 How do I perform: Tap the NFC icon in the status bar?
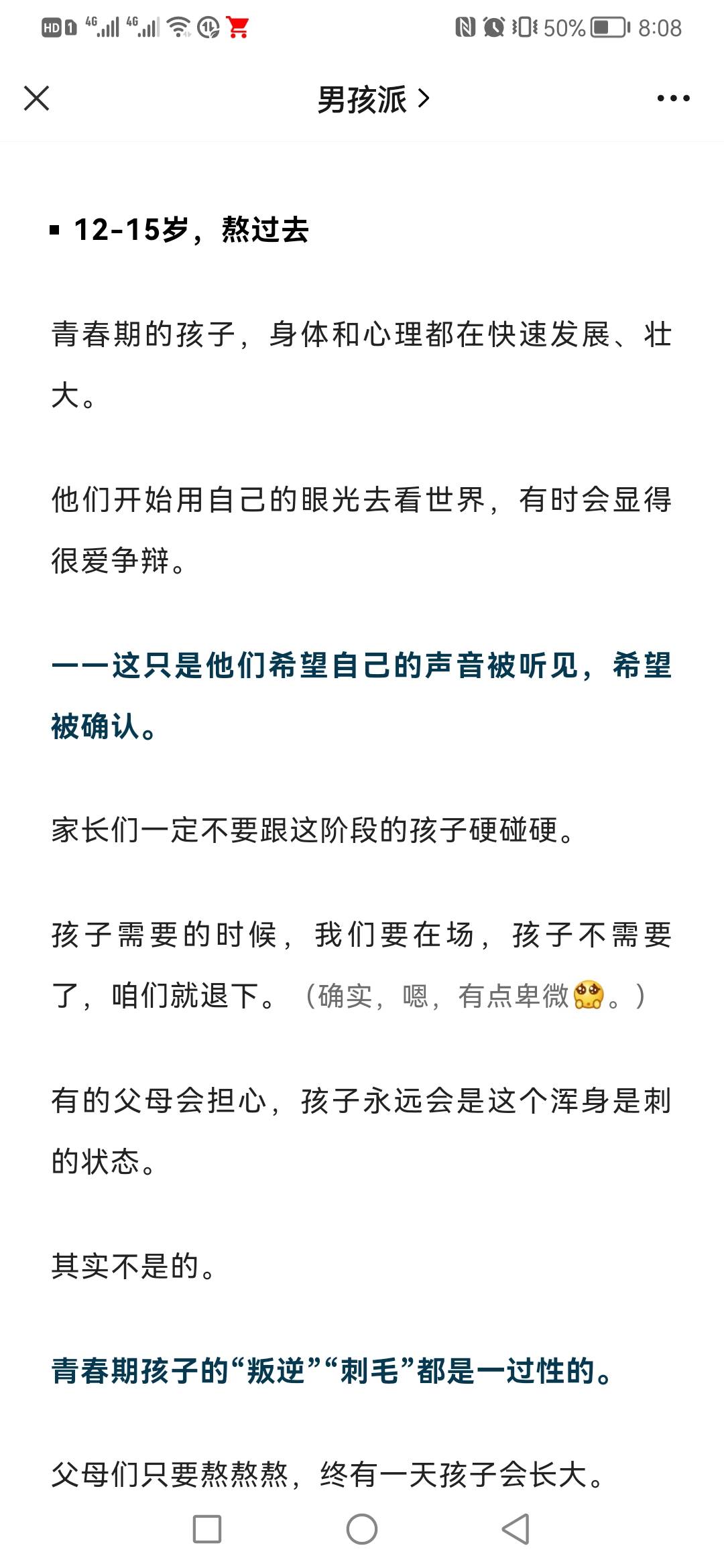[464, 25]
